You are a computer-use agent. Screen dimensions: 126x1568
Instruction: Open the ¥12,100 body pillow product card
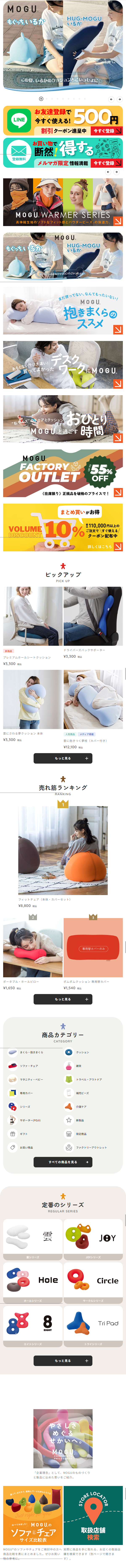pos(93,700)
